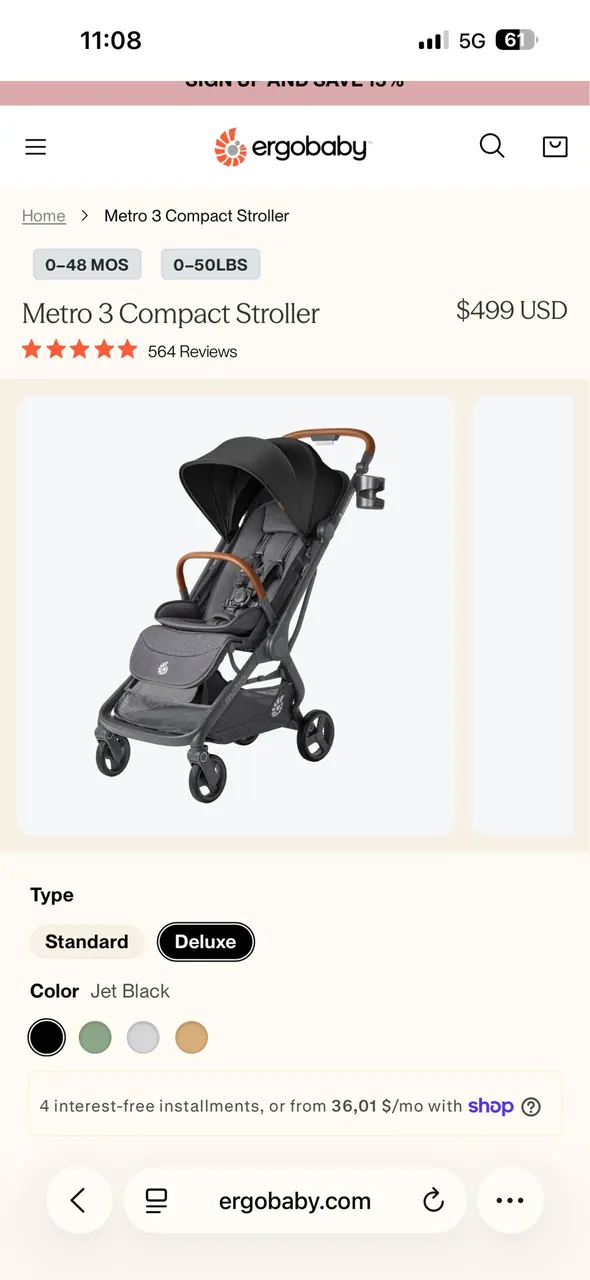
Task: Select the Standard type
Action: pos(87,942)
